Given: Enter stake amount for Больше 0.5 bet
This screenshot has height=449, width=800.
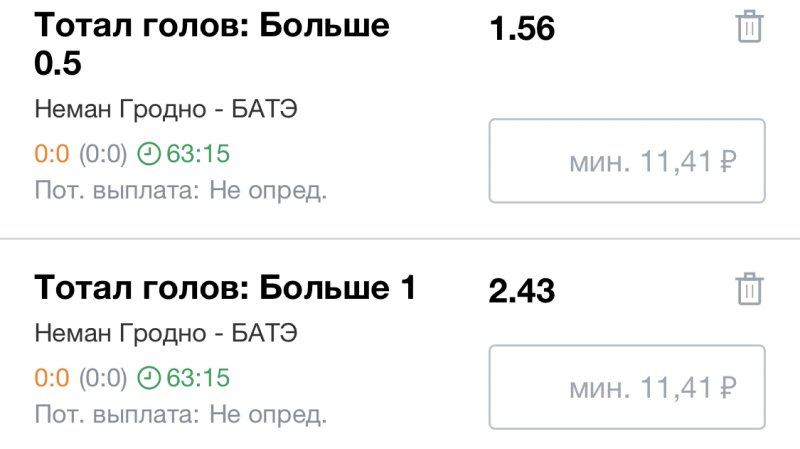Looking at the screenshot, I should [x=626, y=161].
